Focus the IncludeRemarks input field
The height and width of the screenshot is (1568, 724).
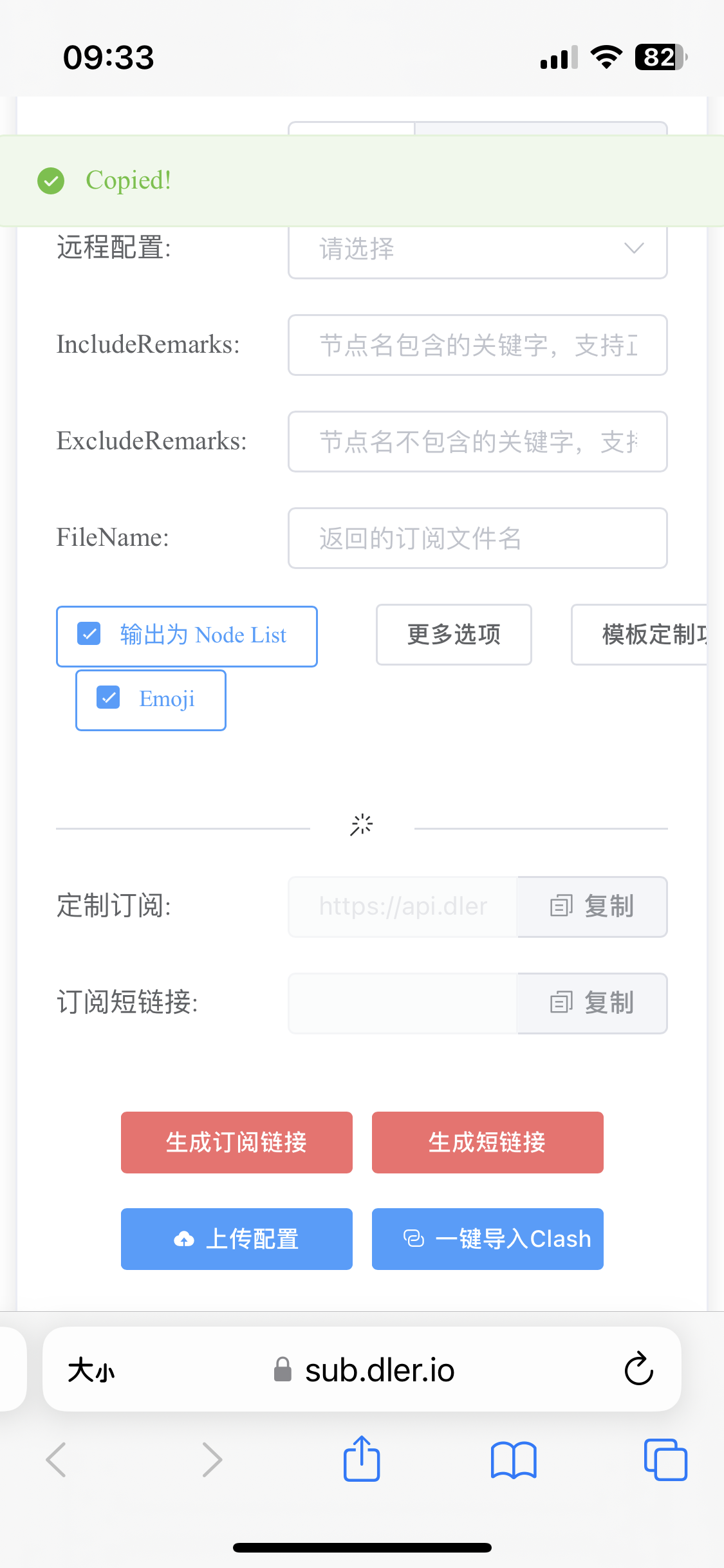[477, 346]
